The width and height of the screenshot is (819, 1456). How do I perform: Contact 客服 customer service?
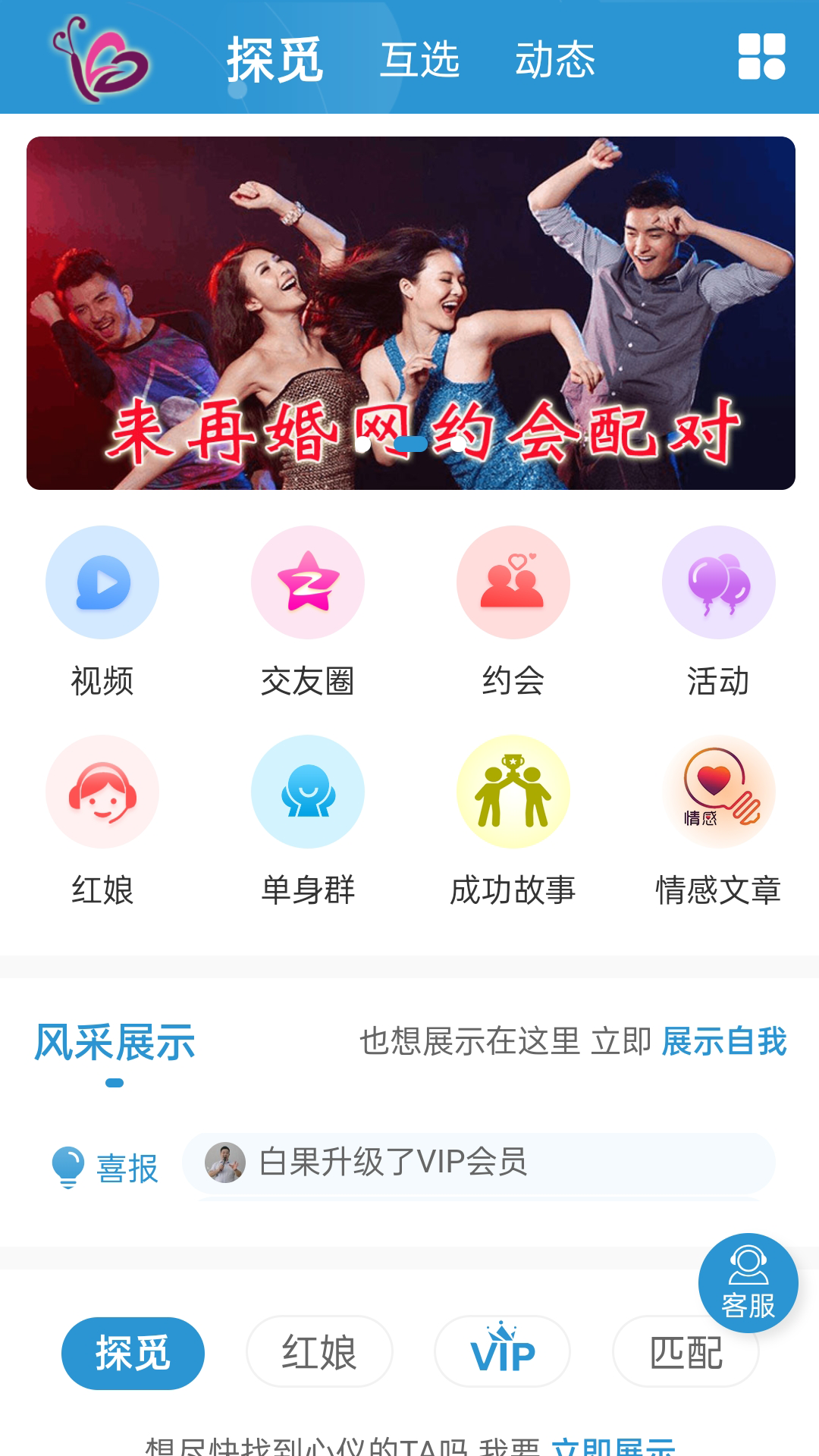748,1282
